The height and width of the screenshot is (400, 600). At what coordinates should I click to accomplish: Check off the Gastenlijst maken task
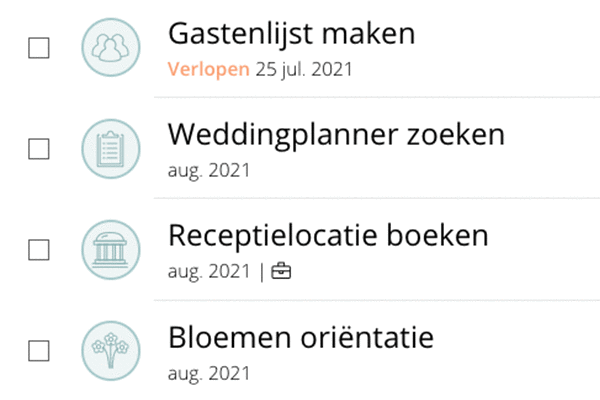point(38,48)
